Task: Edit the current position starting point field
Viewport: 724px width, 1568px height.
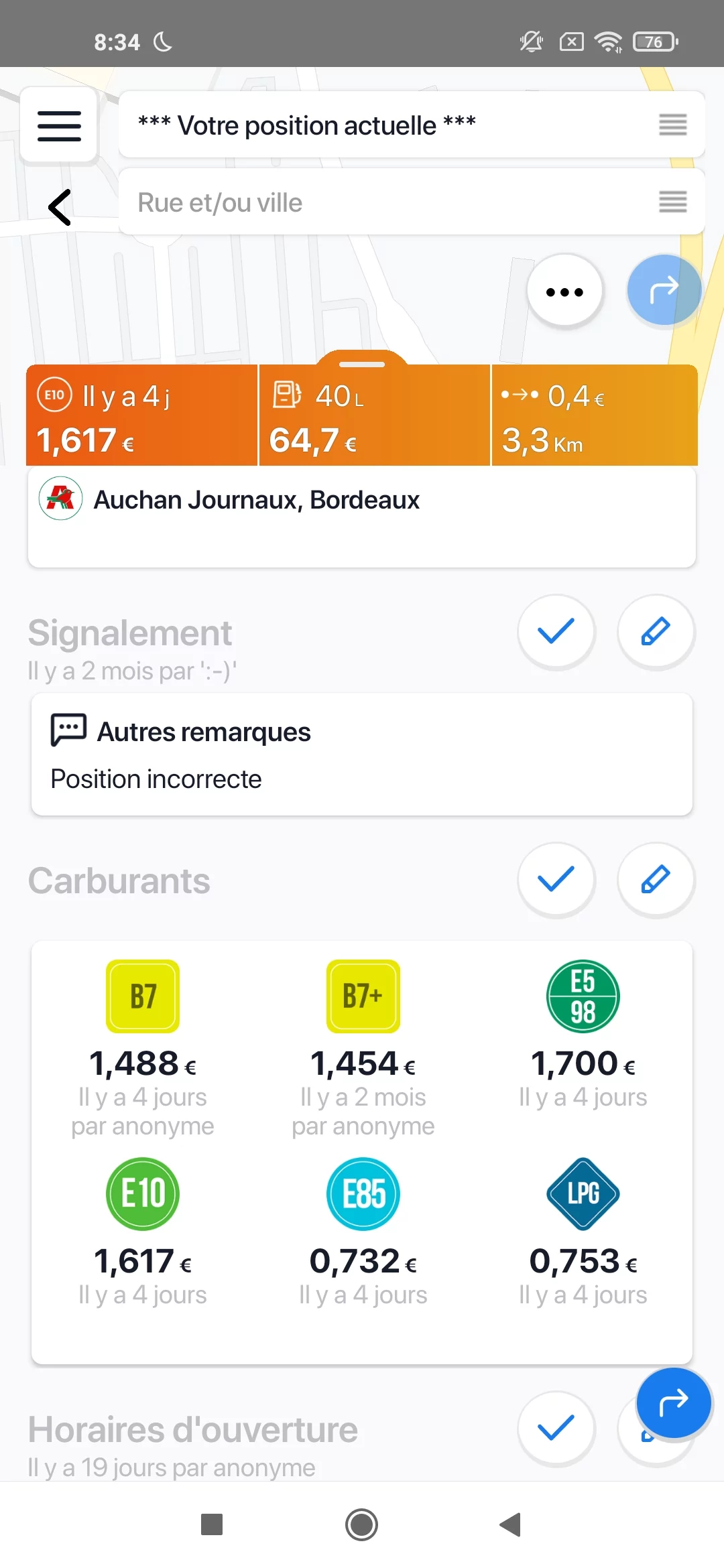Action: pyautogui.click(x=412, y=125)
